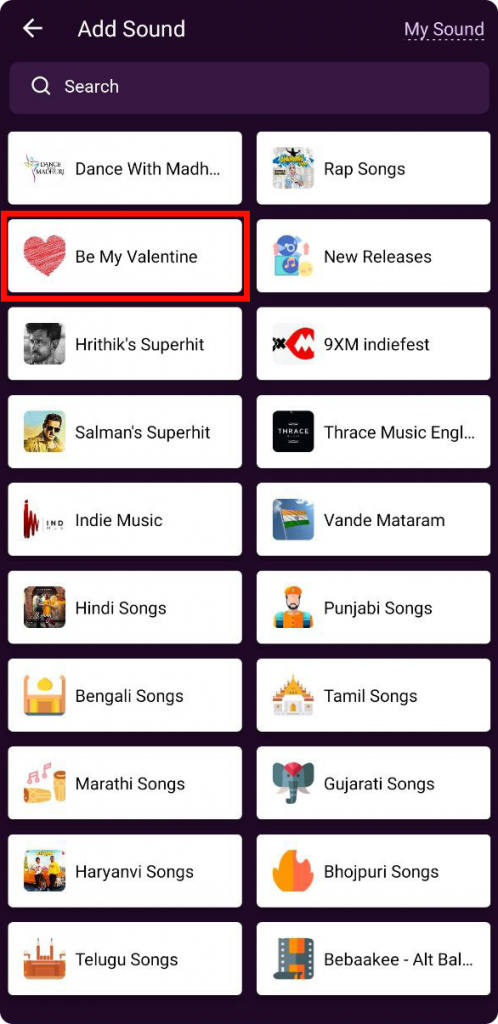Browse Hrithik's Superhit sounds
This screenshot has height=1024, width=498.
tap(125, 344)
